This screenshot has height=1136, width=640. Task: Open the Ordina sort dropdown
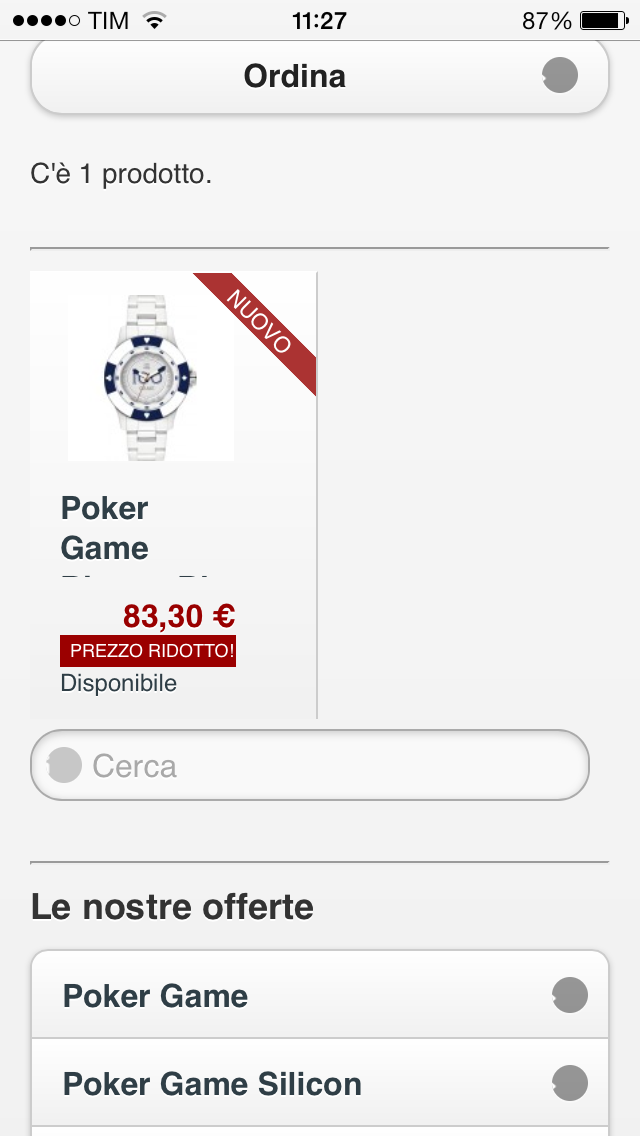click(x=319, y=77)
